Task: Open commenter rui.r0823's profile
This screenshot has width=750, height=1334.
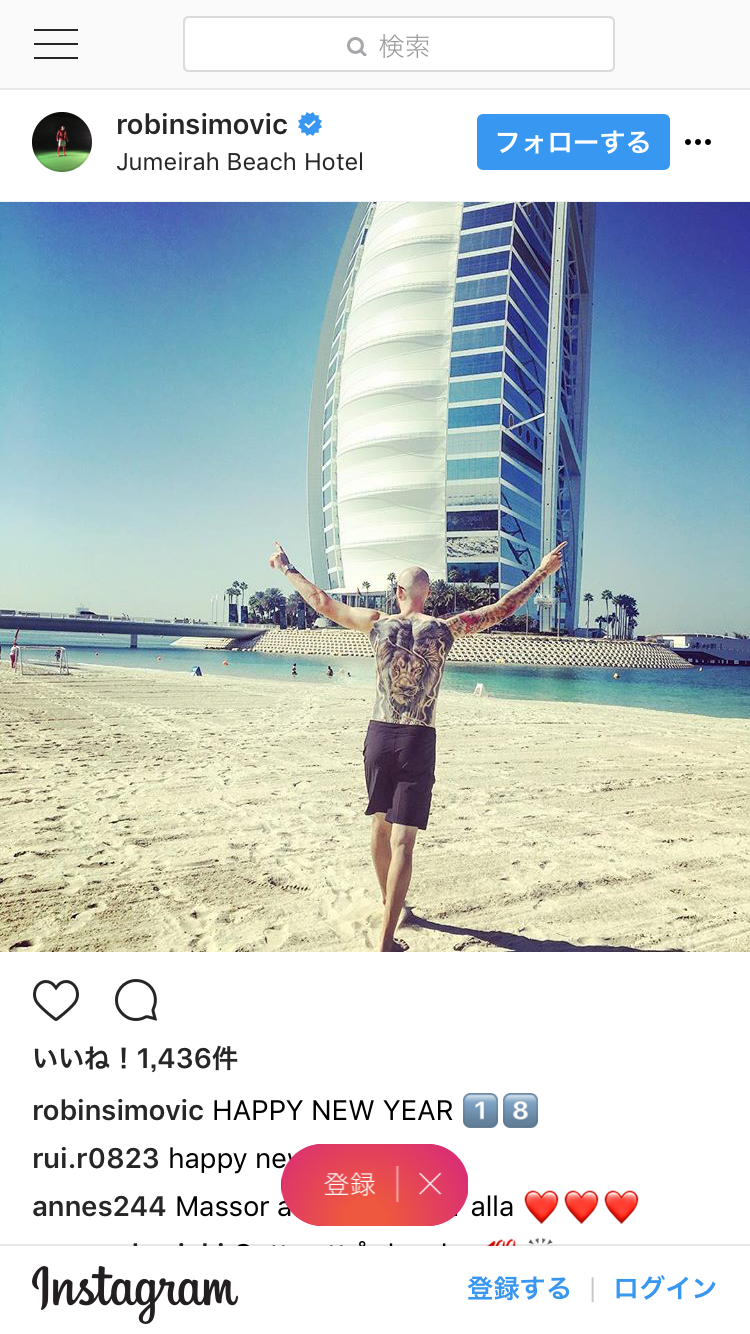Action: click(96, 1158)
